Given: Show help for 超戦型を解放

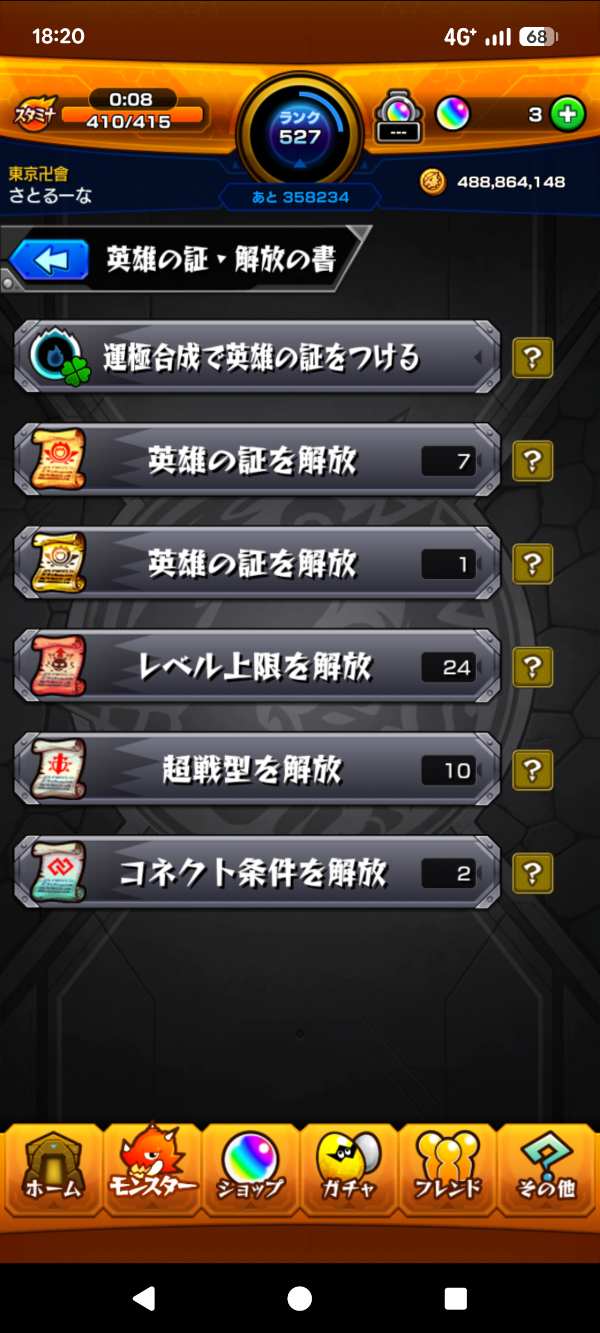Looking at the screenshot, I should [x=532, y=770].
